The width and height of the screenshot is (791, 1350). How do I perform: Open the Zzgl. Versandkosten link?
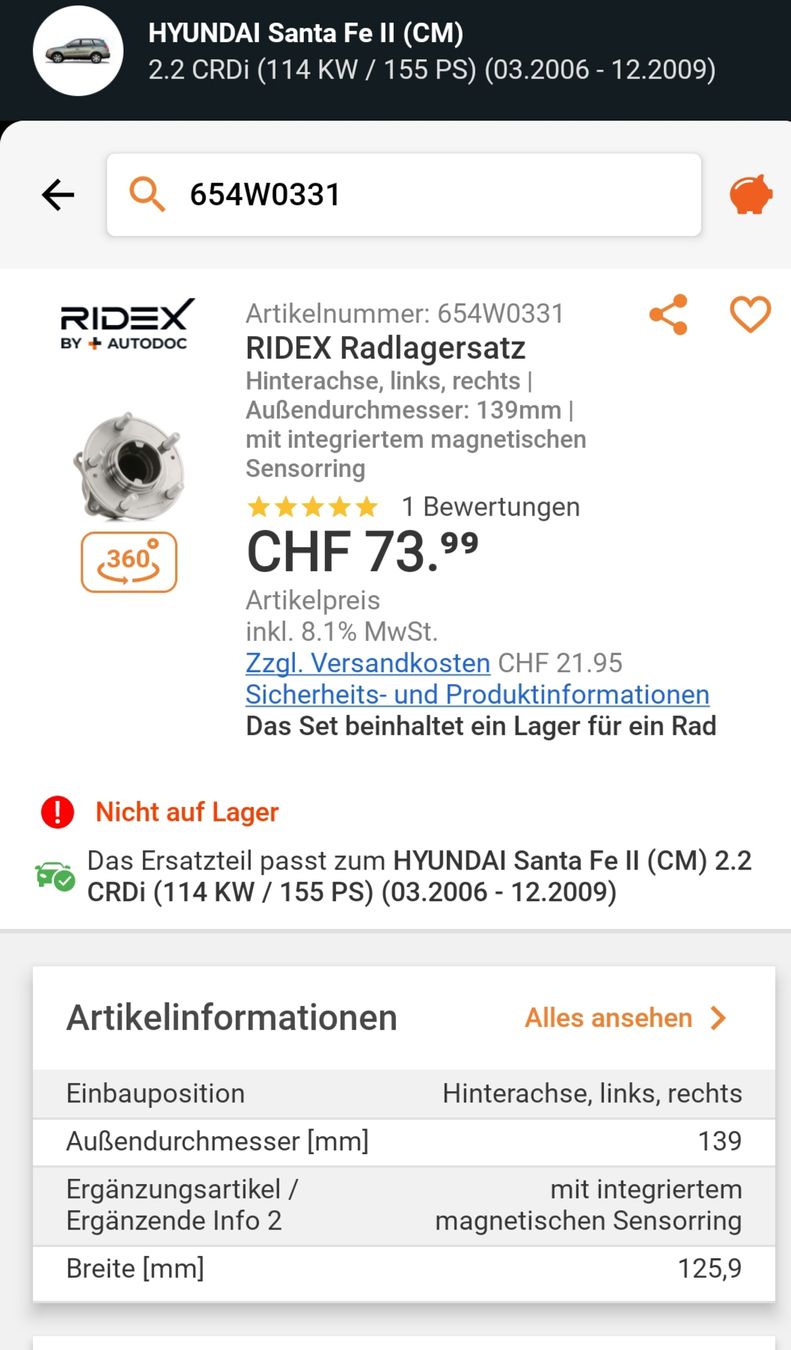coord(368,663)
